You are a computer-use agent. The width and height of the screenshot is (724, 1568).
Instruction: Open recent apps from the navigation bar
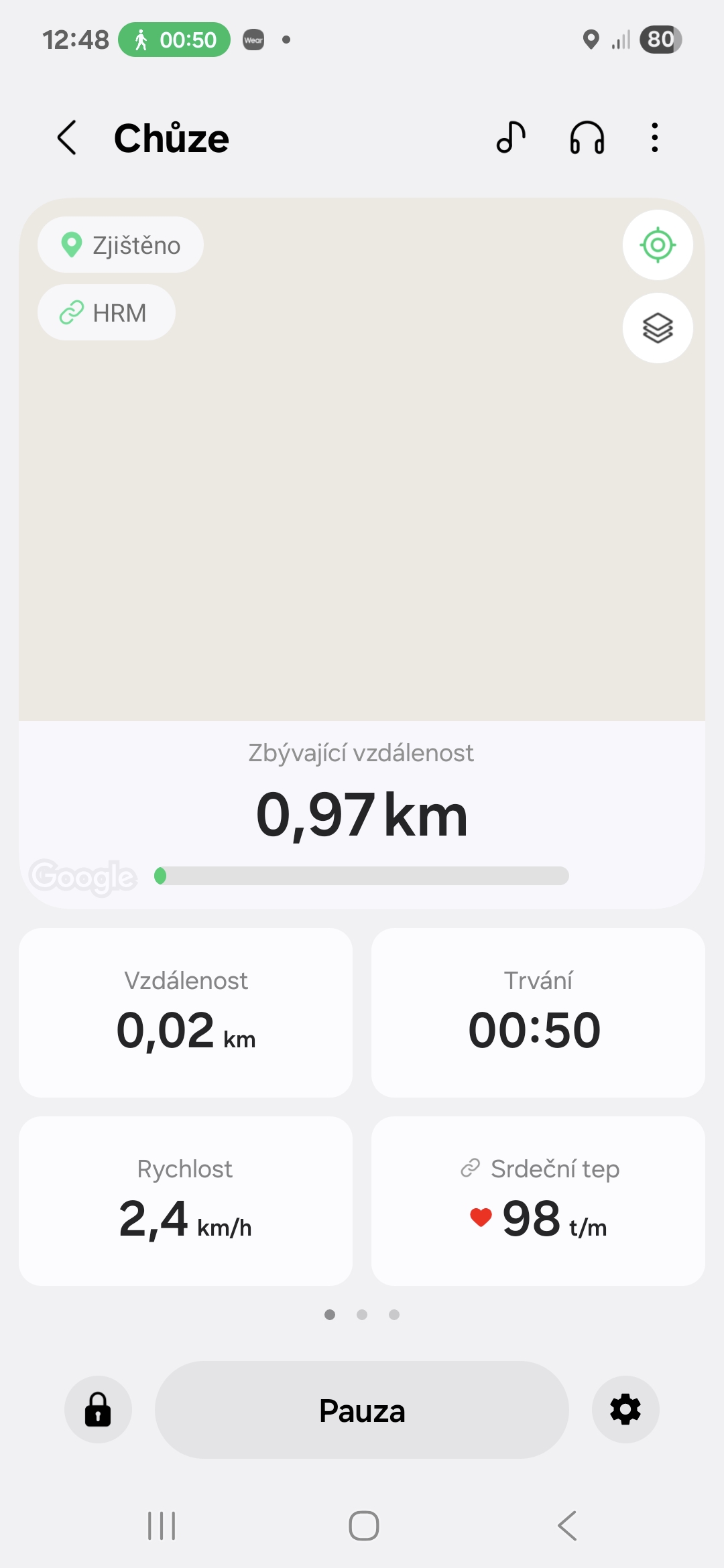[x=162, y=1526]
